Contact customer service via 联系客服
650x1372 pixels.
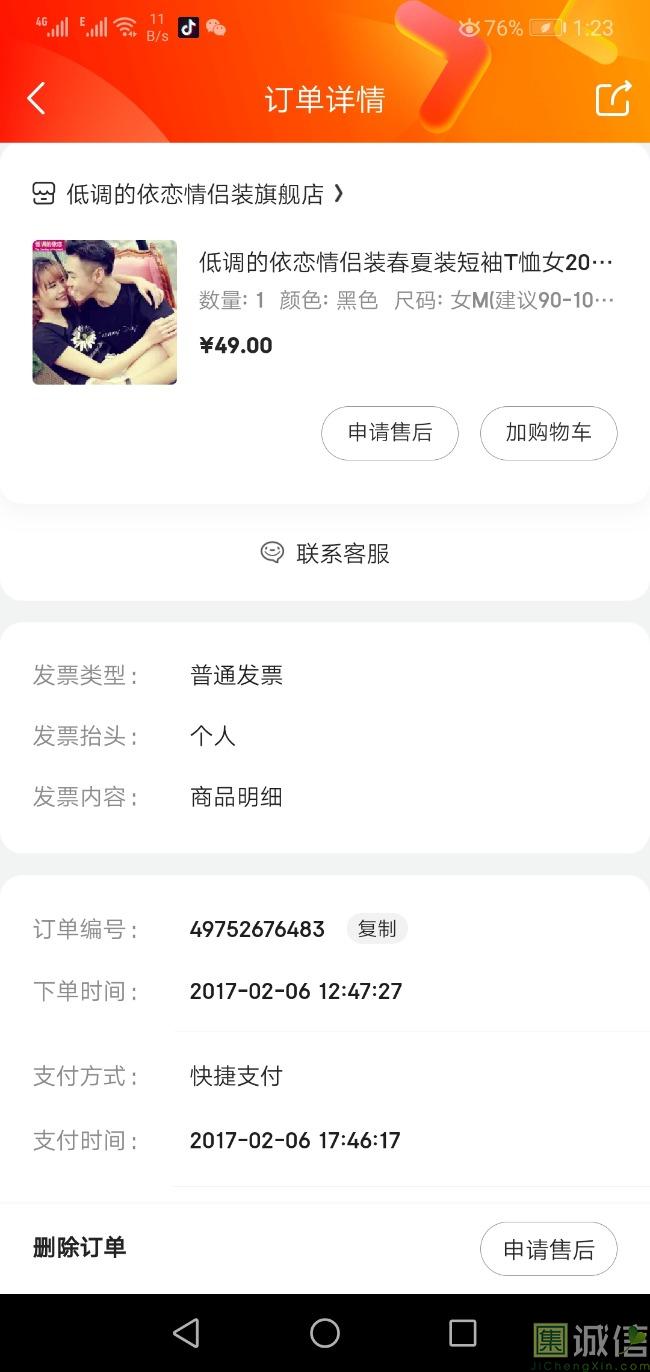coord(325,553)
